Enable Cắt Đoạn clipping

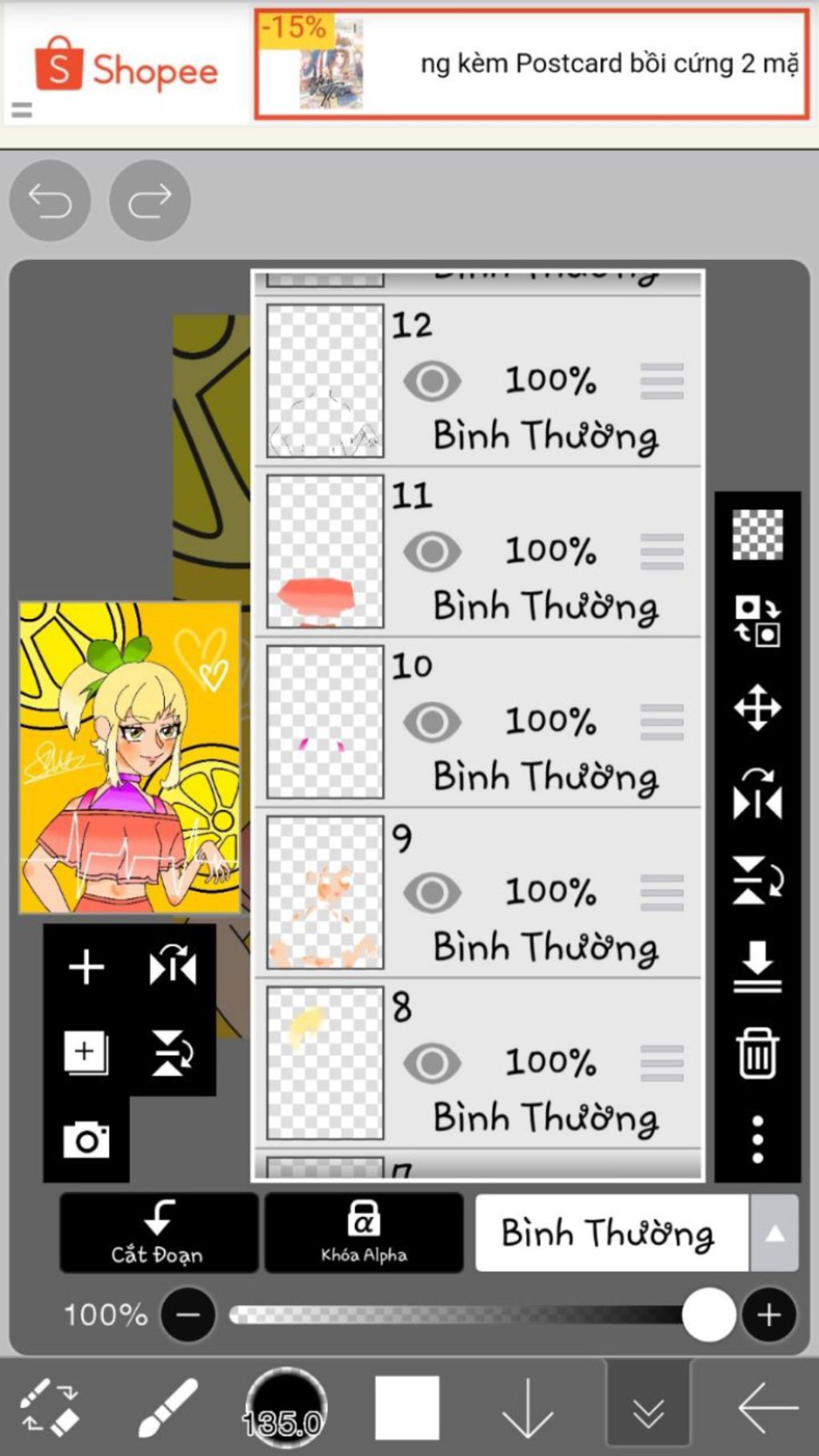(158, 1232)
